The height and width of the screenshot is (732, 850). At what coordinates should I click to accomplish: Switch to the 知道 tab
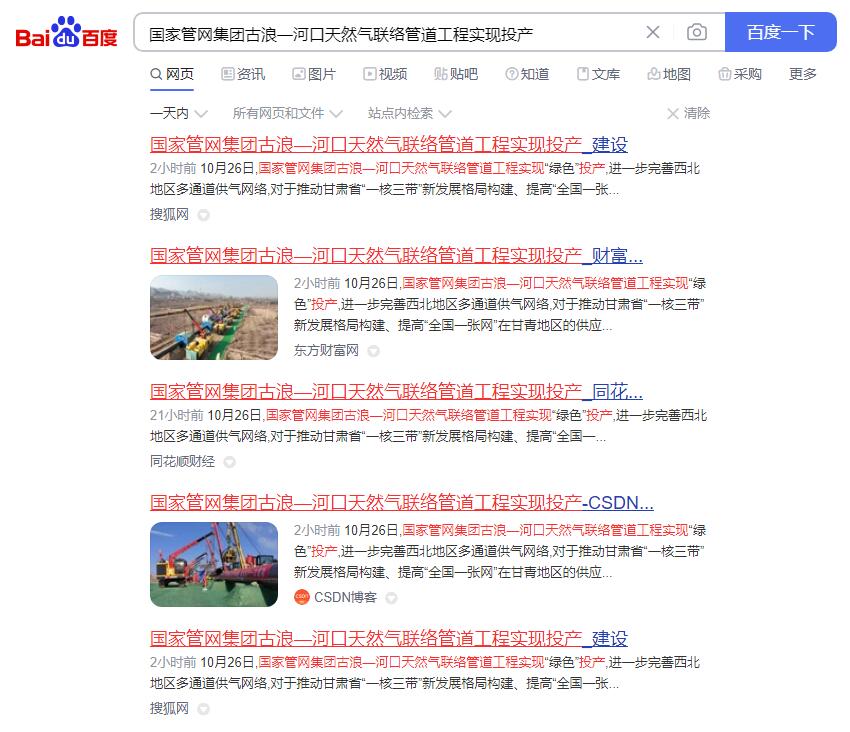(527, 74)
